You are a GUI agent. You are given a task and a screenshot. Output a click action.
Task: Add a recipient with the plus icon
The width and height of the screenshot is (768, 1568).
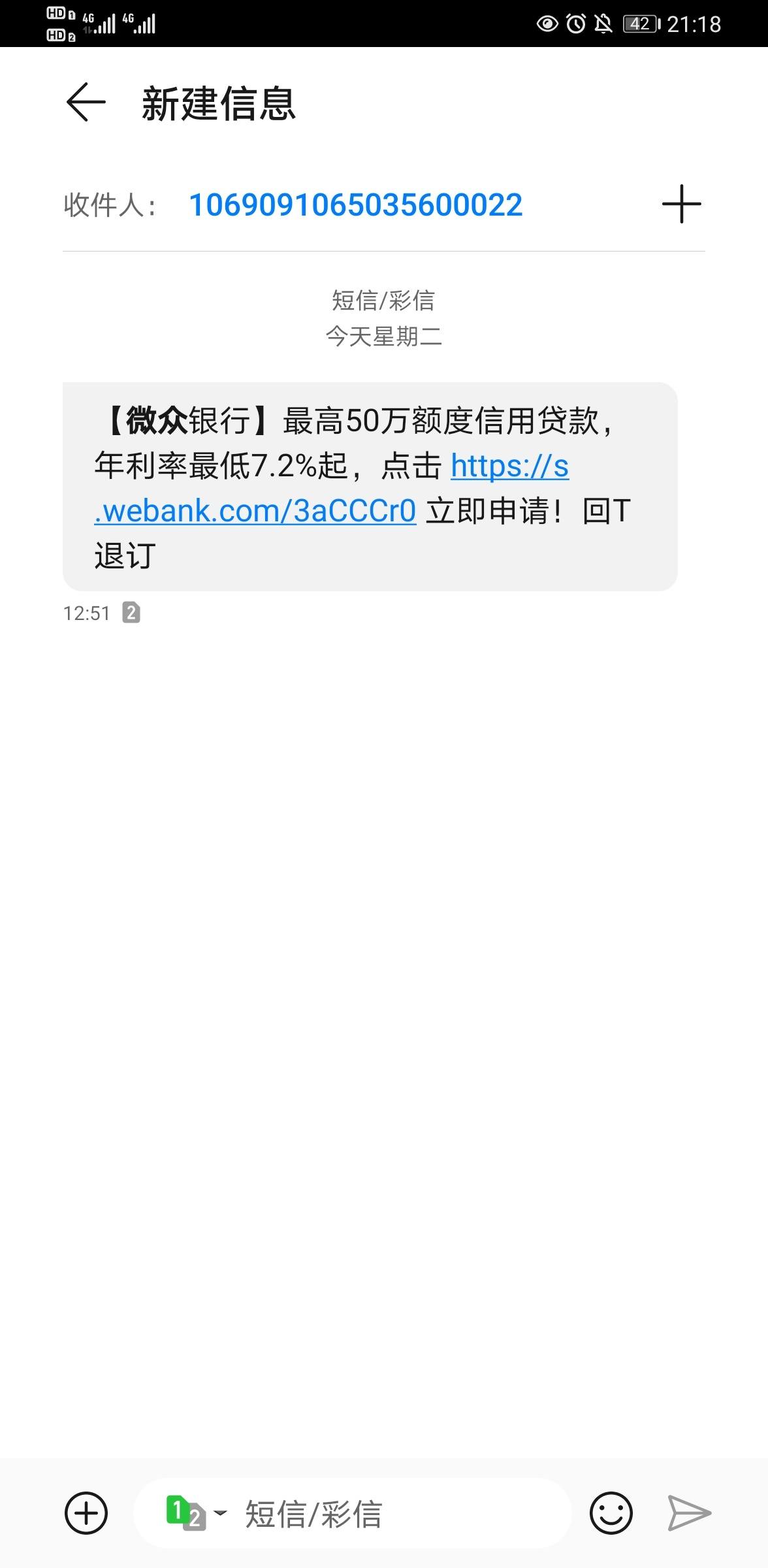pos(681,204)
